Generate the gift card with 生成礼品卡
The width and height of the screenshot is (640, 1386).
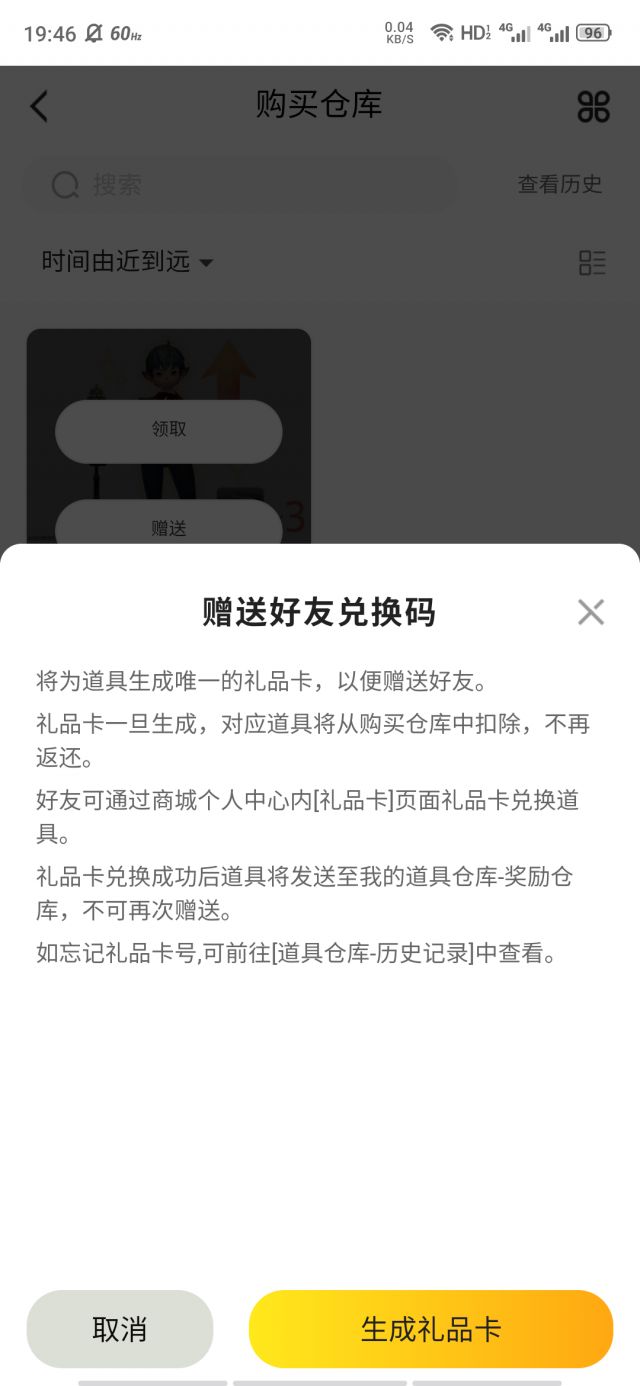pos(431,1329)
